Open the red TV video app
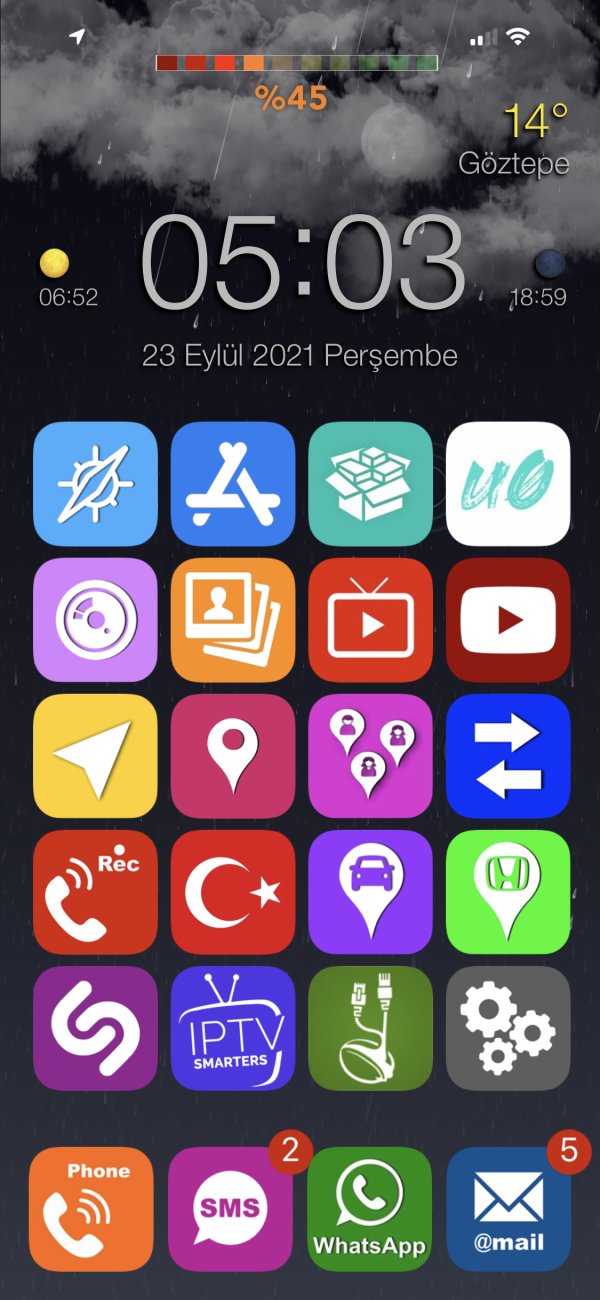Screen dimensions: 600x1300 coord(371,620)
